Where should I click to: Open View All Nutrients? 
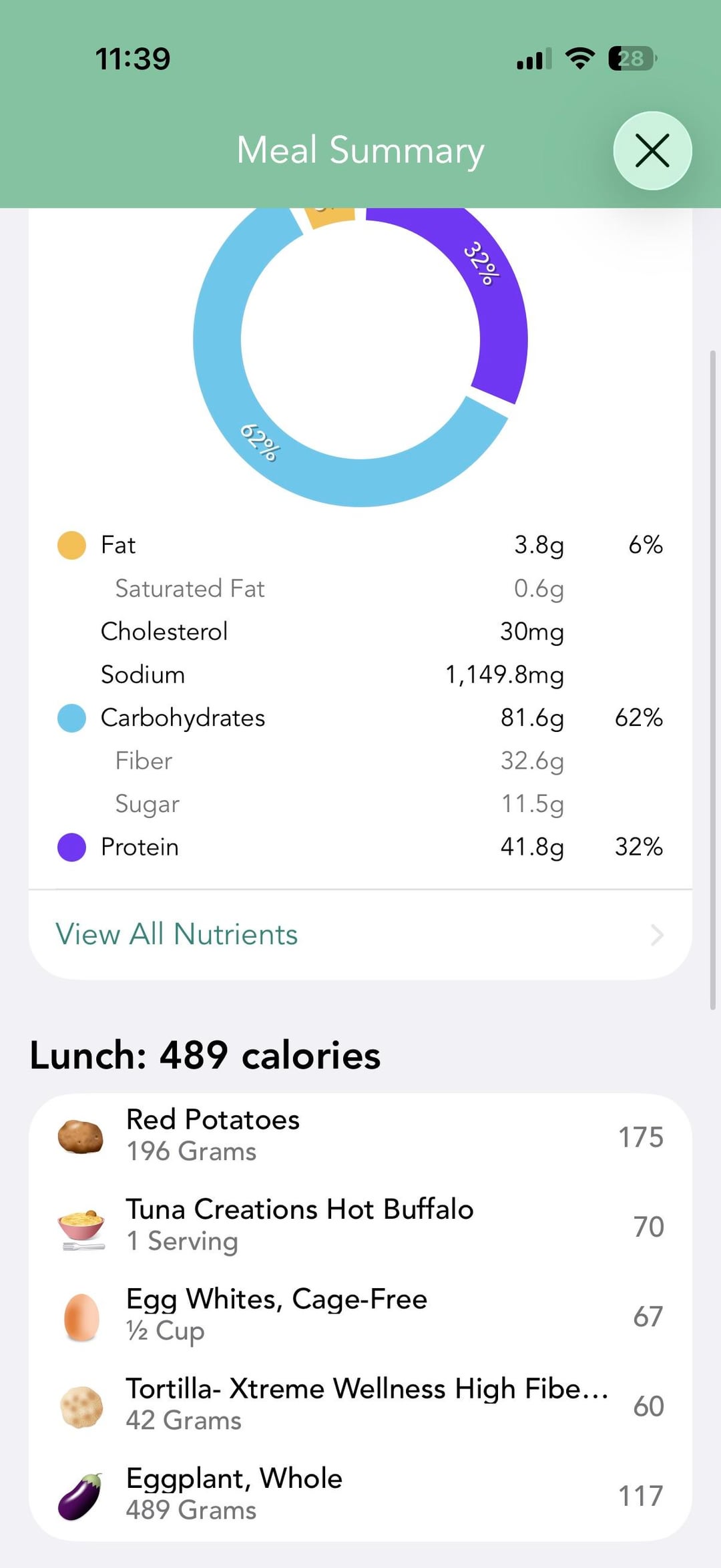coord(360,934)
